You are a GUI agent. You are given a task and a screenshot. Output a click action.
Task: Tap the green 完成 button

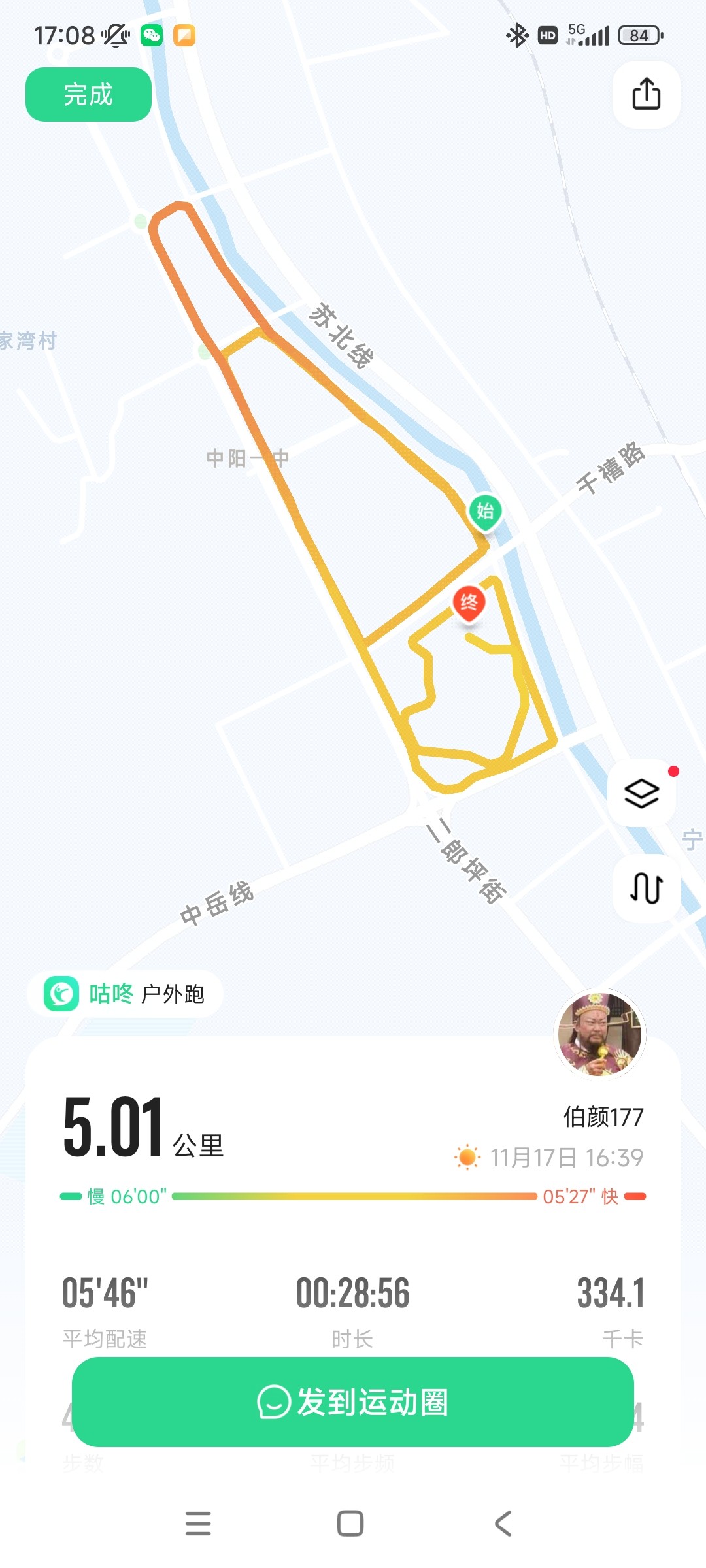coord(88,94)
